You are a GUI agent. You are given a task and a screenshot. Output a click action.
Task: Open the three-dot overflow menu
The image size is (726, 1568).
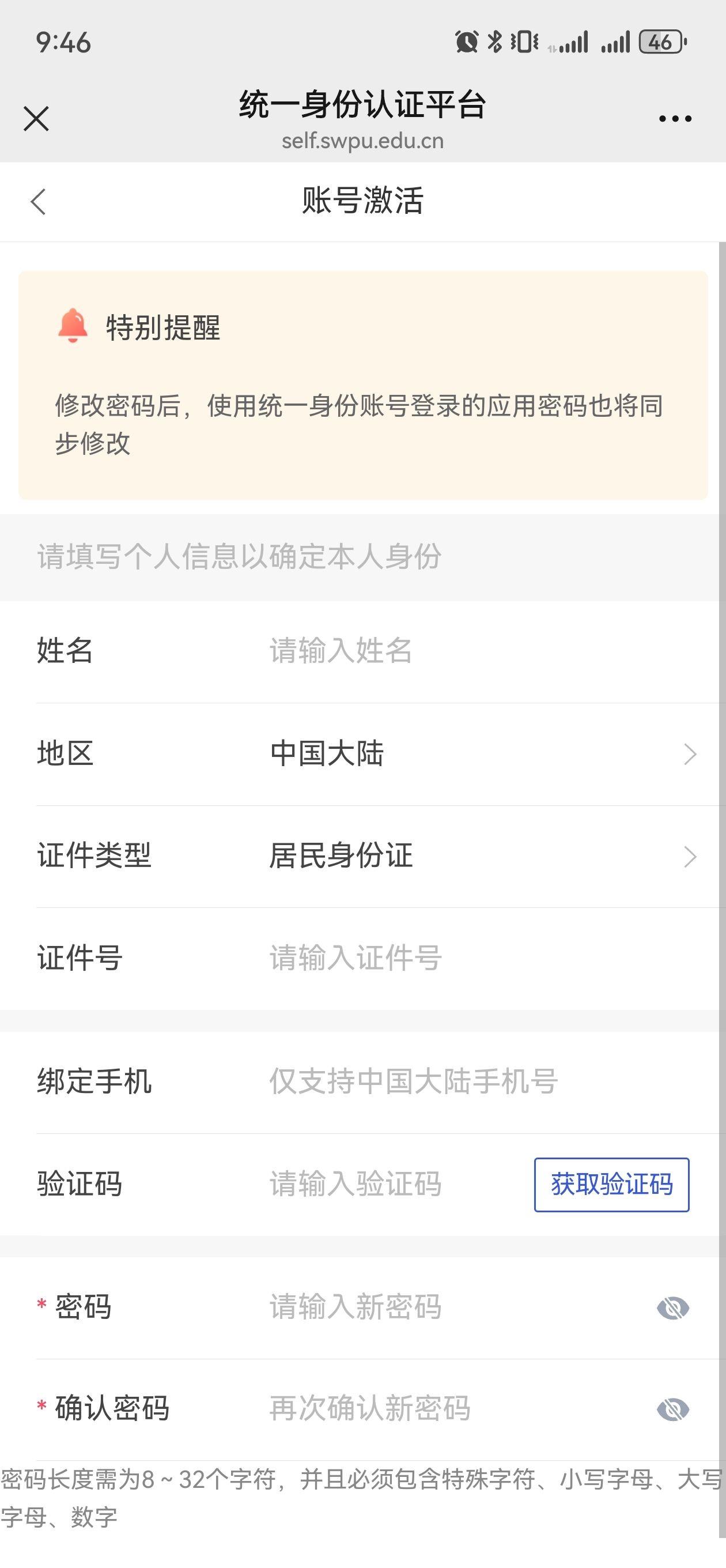pyautogui.click(x=675, y=119)
